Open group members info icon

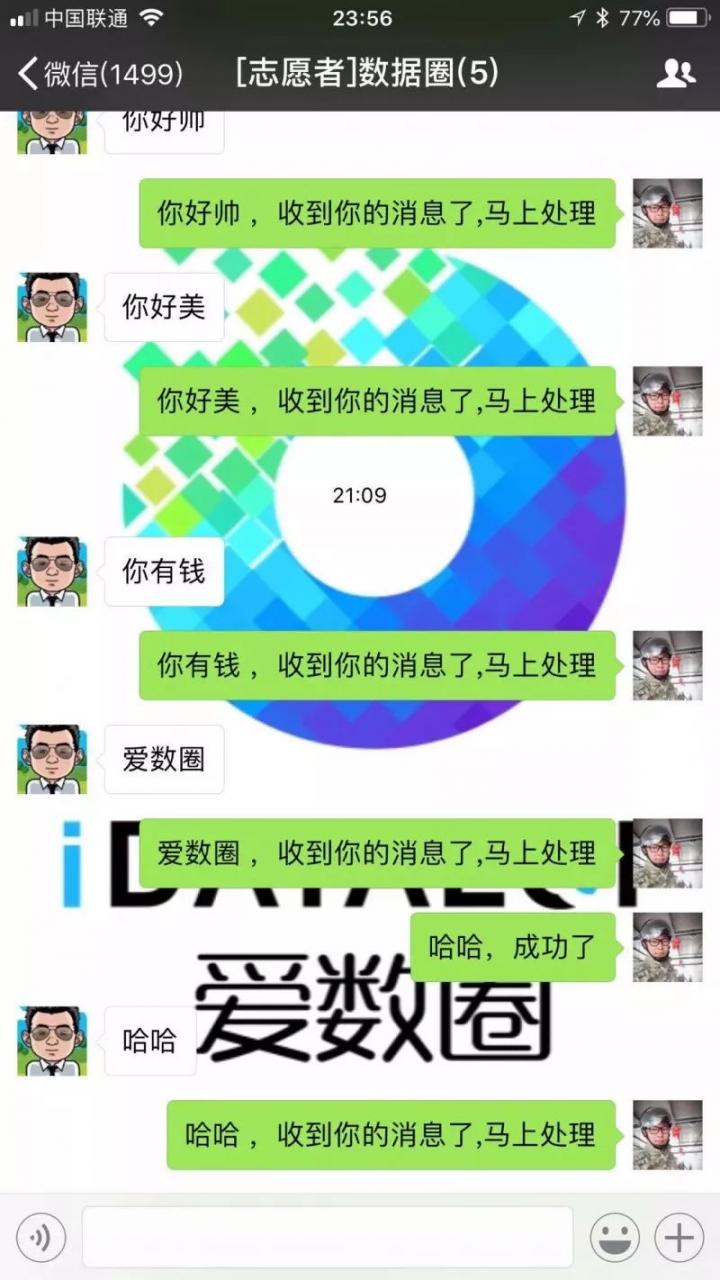(676, 73)
